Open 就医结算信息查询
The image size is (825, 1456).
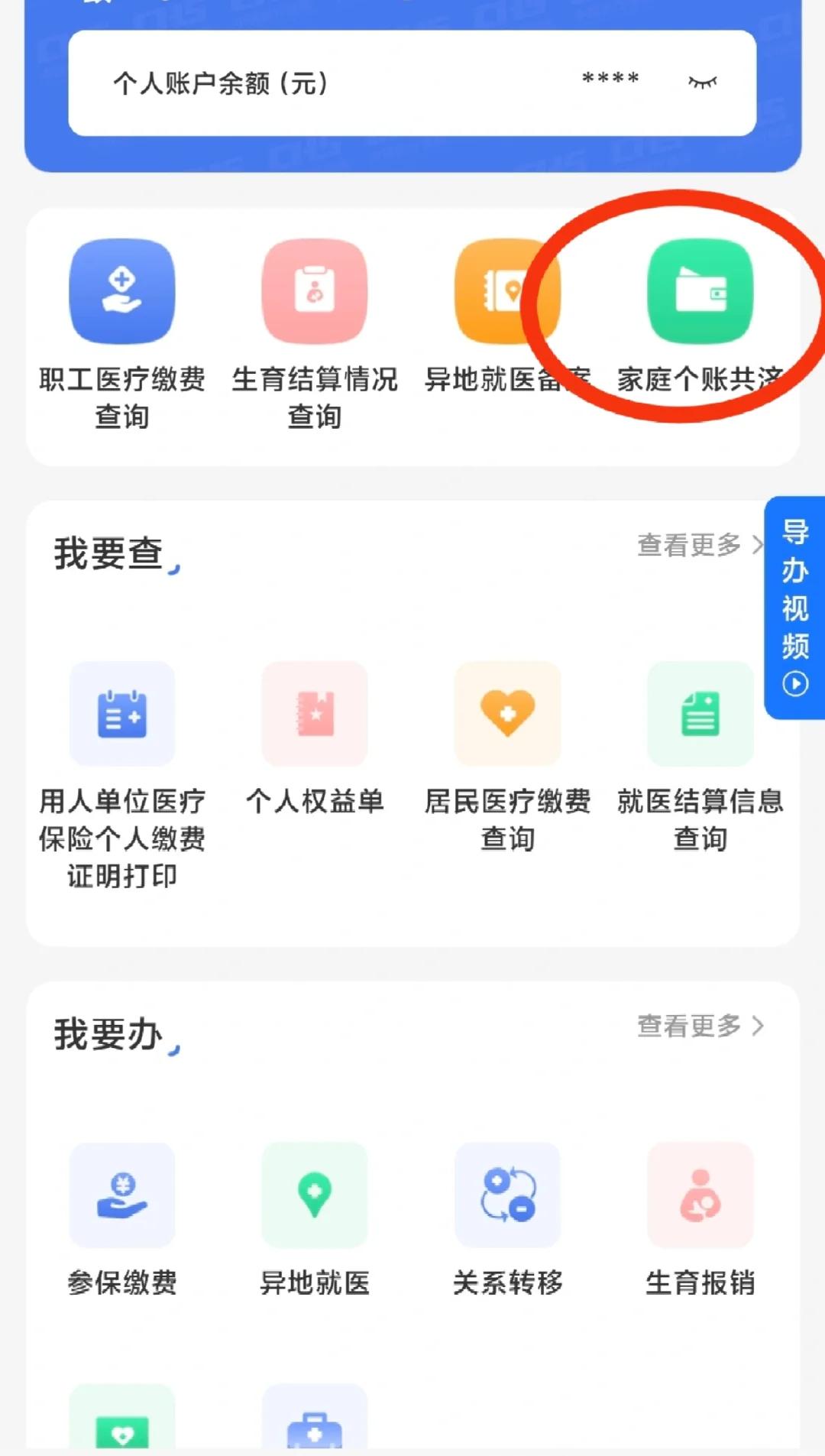click(x=700, y=714)
